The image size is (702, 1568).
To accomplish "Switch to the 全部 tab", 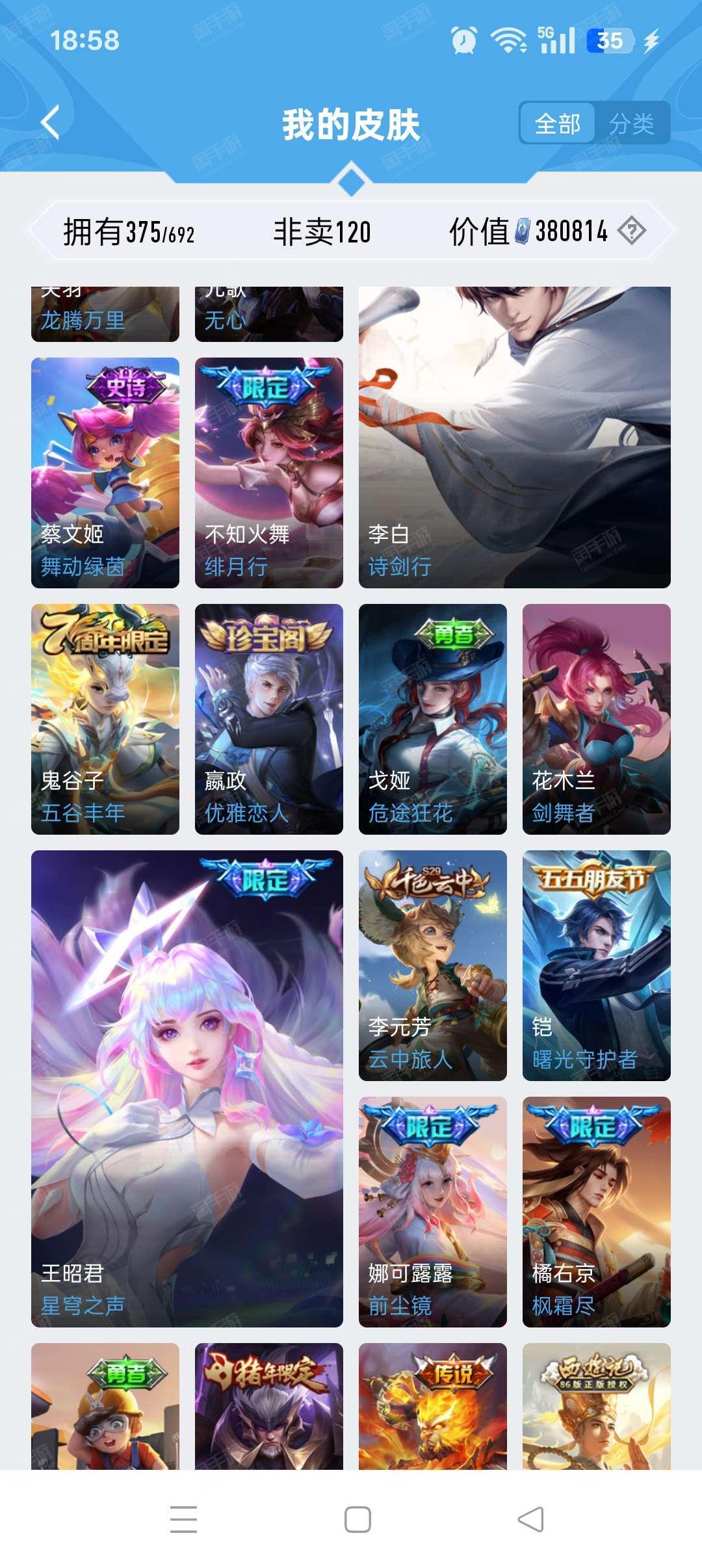I will point(558,123).
